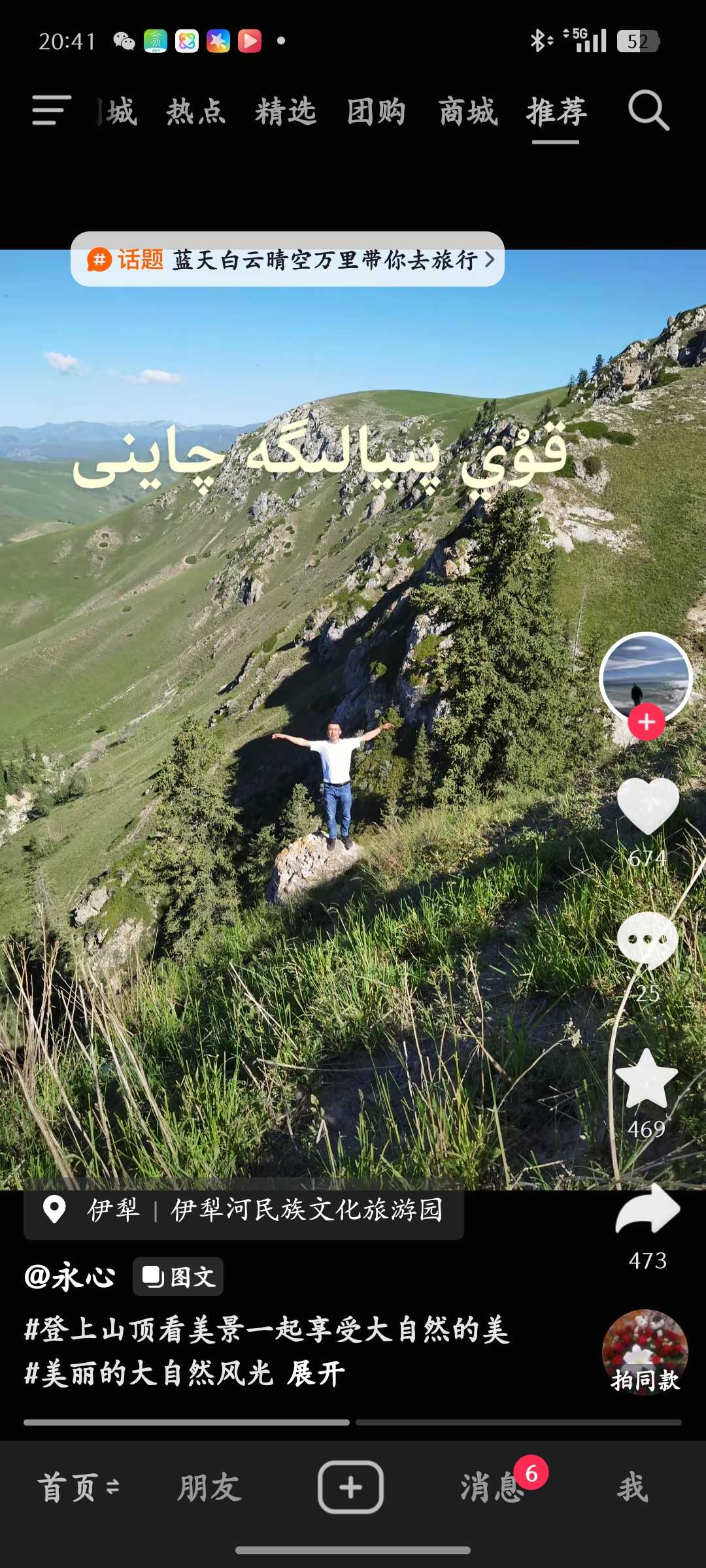Switch to the 商城 tab
The image size is (706, 1568).
click(467, 112)
